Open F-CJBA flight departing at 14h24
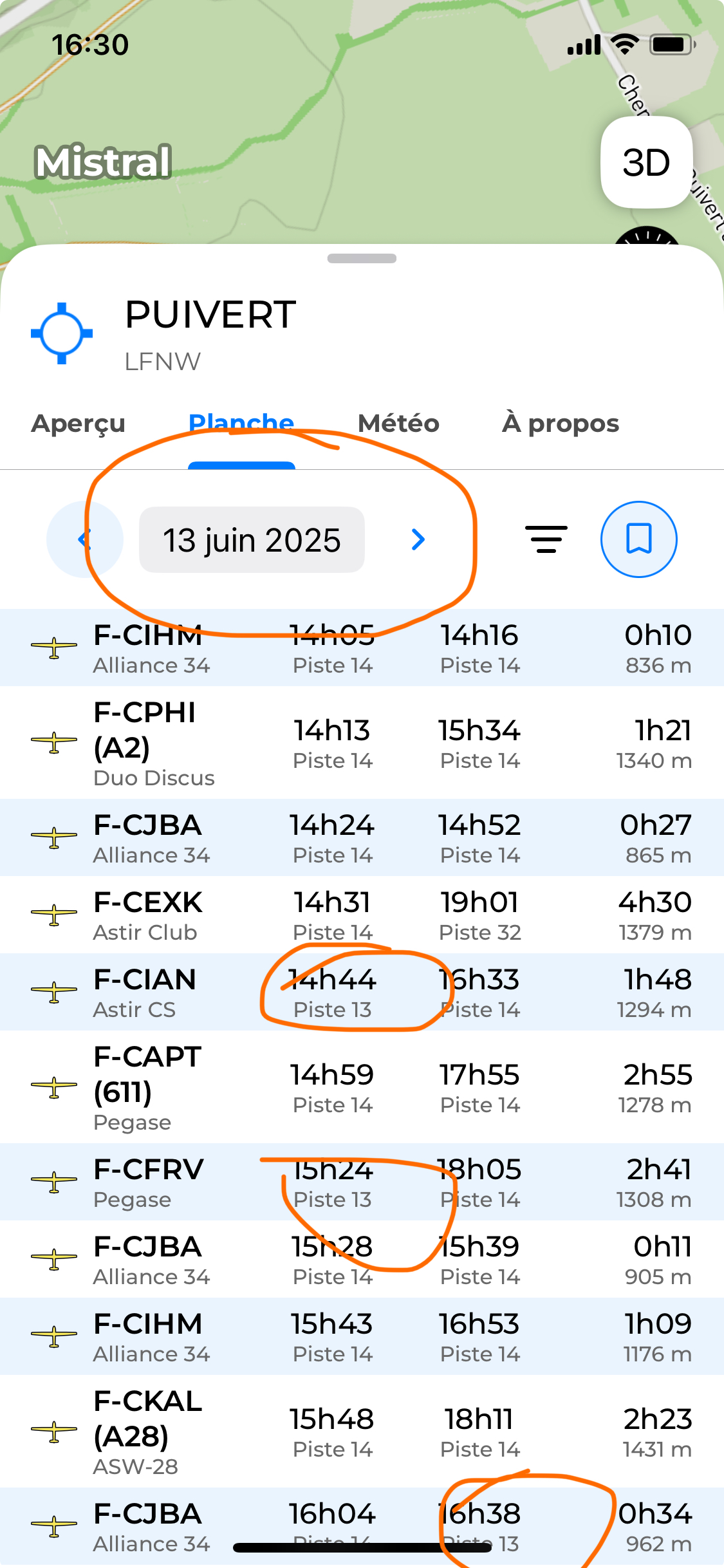 point(362,837)
